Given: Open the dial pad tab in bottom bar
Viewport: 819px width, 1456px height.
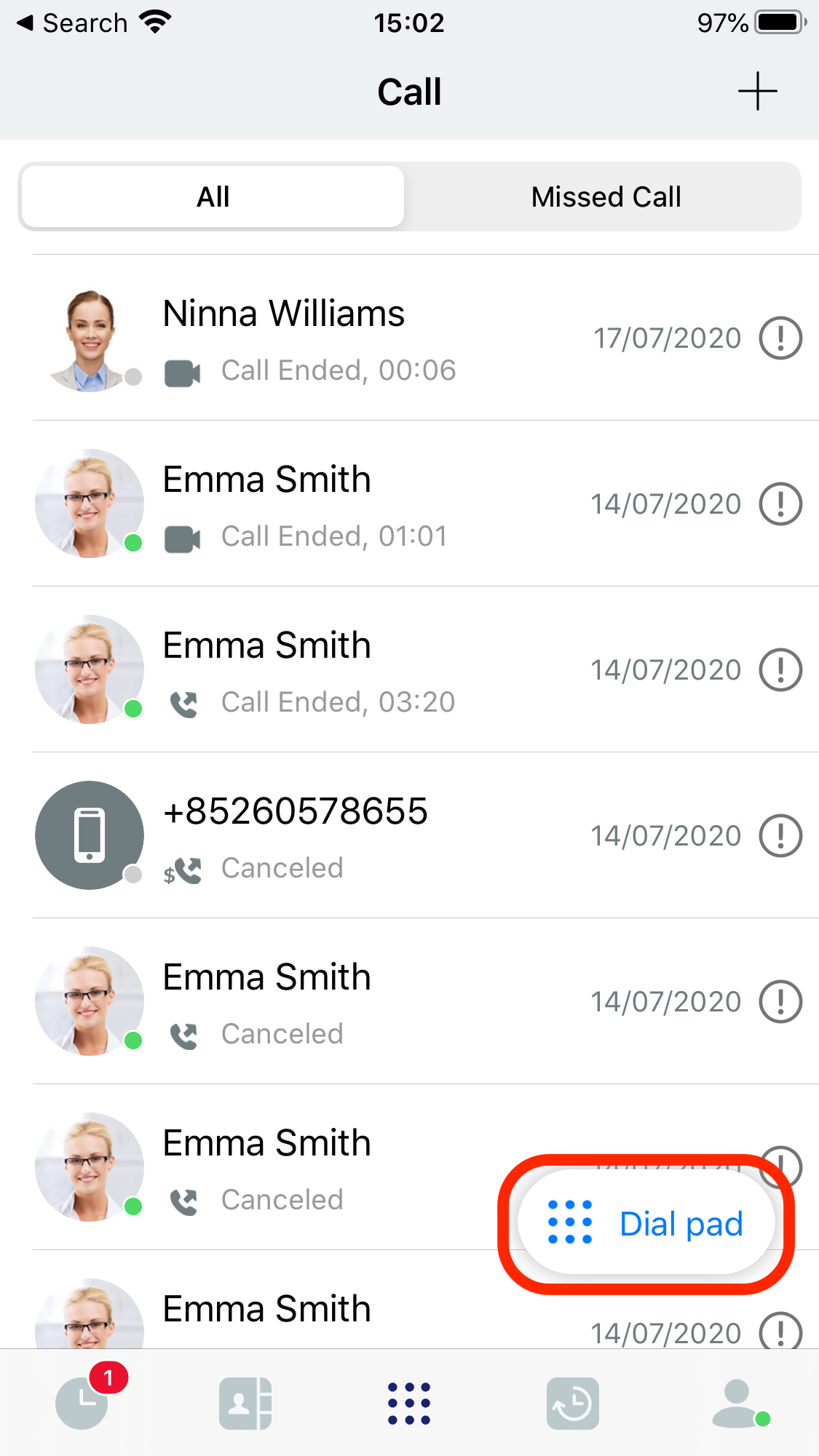Looking at the screenshot, I should 409,1403.
